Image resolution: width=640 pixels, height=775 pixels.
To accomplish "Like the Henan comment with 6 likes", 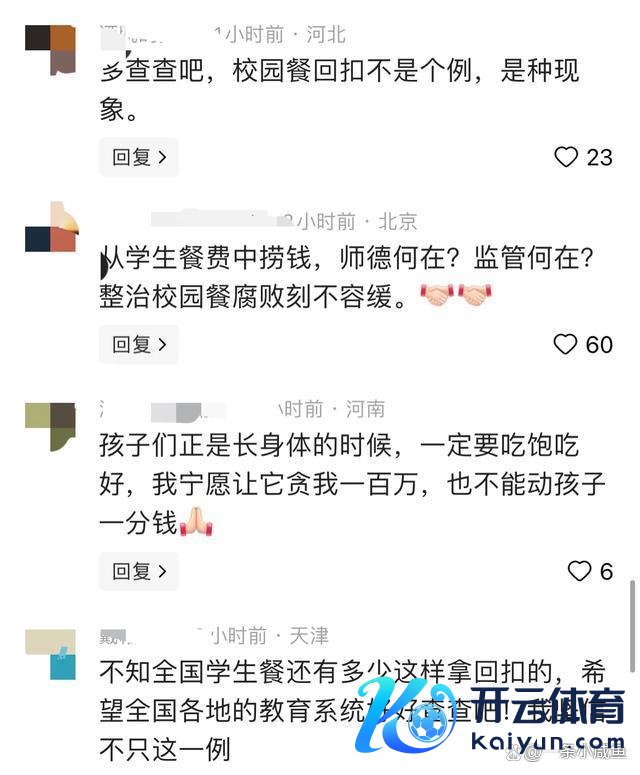I will coord(579,571).
